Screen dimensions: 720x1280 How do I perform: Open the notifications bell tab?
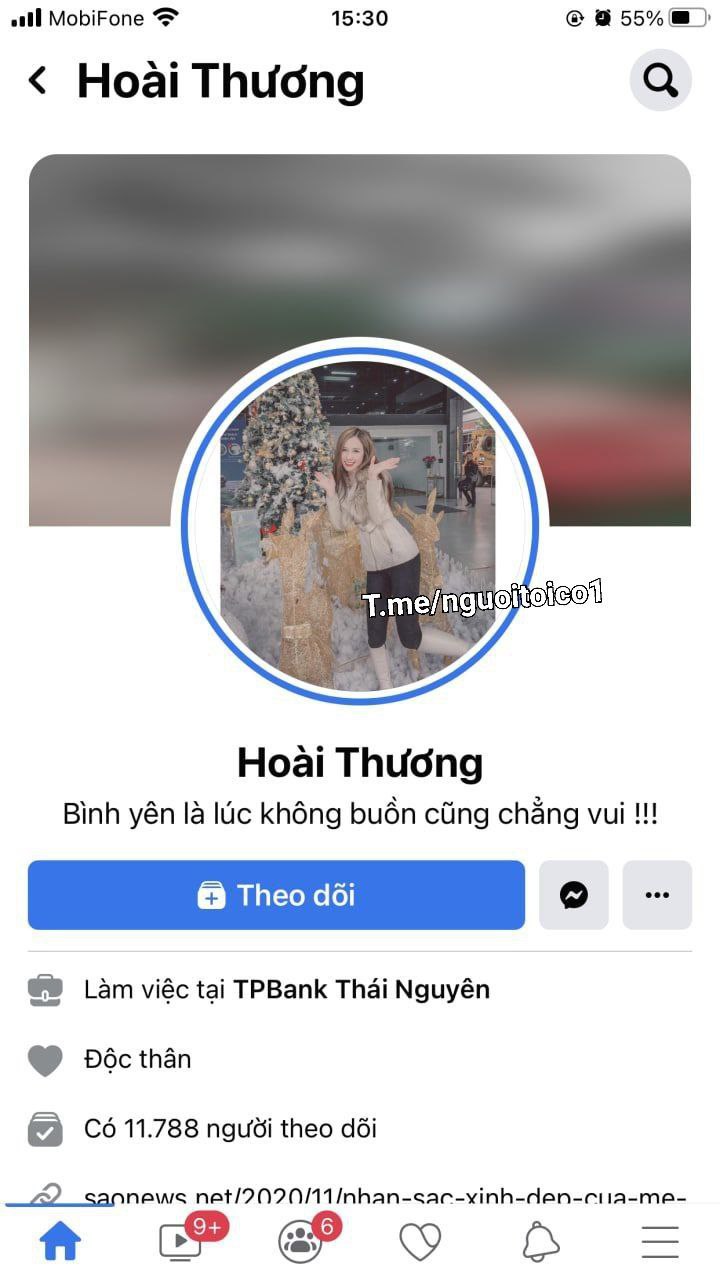(x=540, y=1242)
